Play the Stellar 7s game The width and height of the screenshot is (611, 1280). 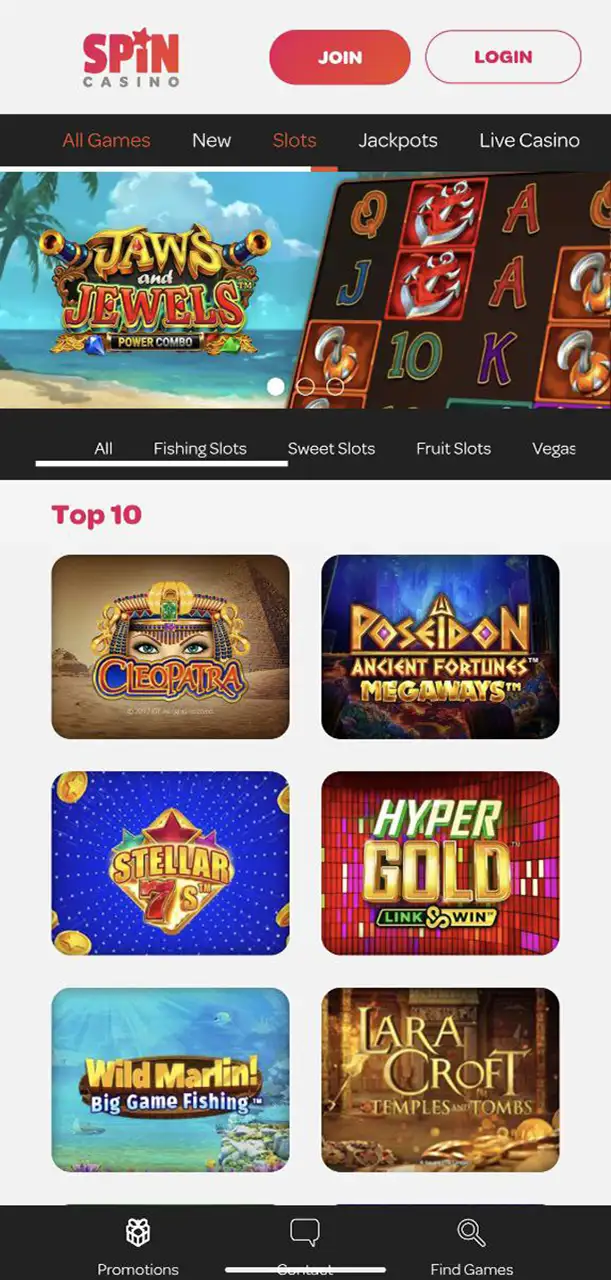click(x=170, y=863)
